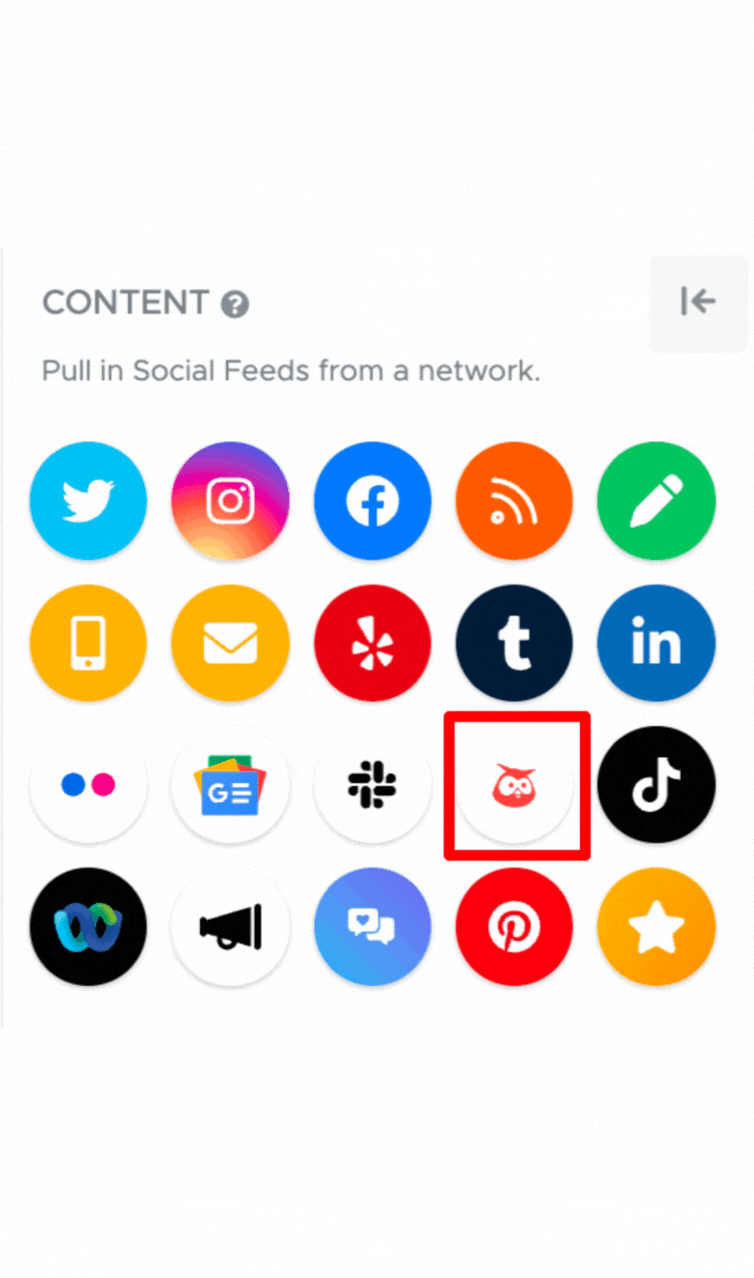Screen dimensions: 754x1278
Task: Tap the orange star reviews icon
Action: click(x=656, y=927)
